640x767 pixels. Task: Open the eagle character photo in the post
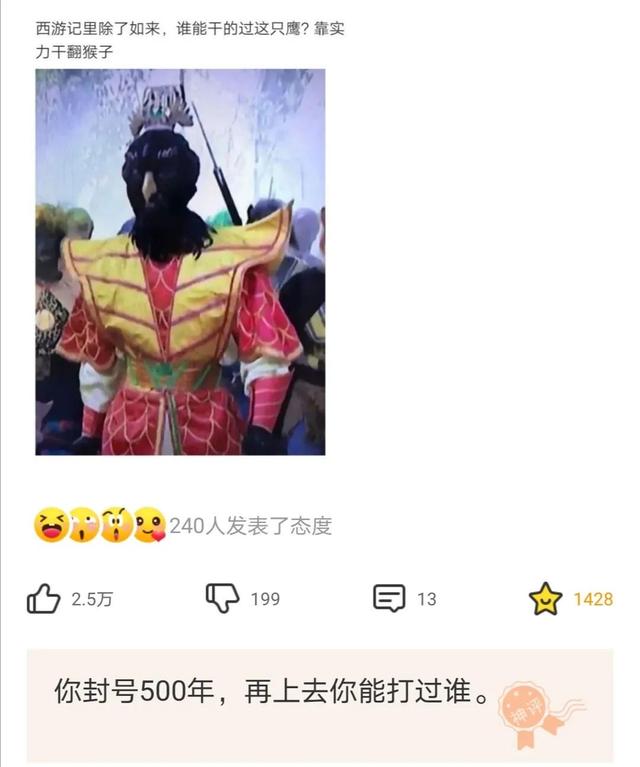tap(180, 262)
